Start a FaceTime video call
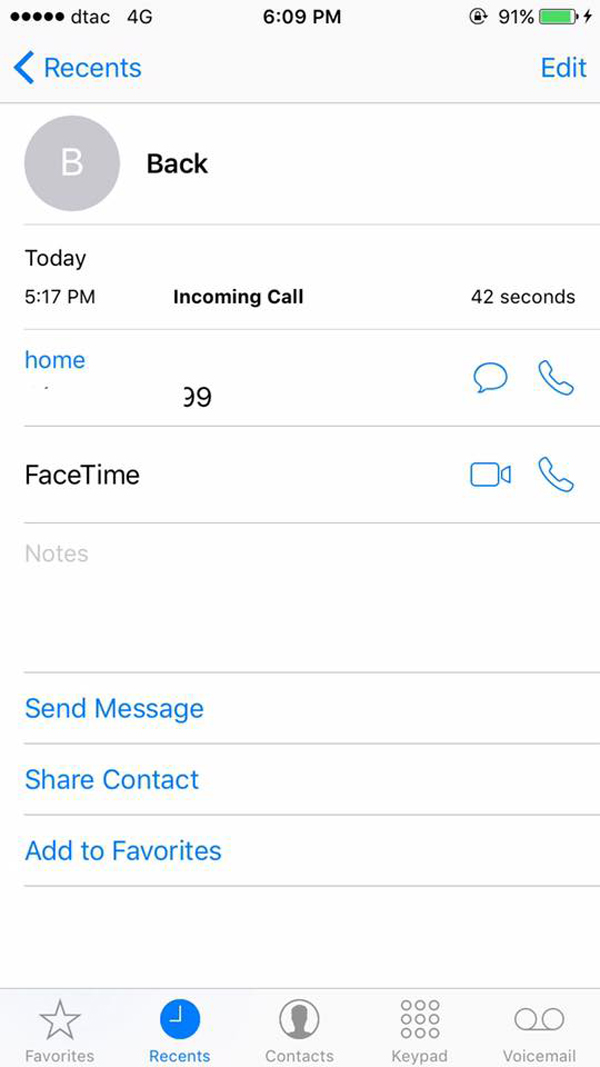 click(490, 475)
